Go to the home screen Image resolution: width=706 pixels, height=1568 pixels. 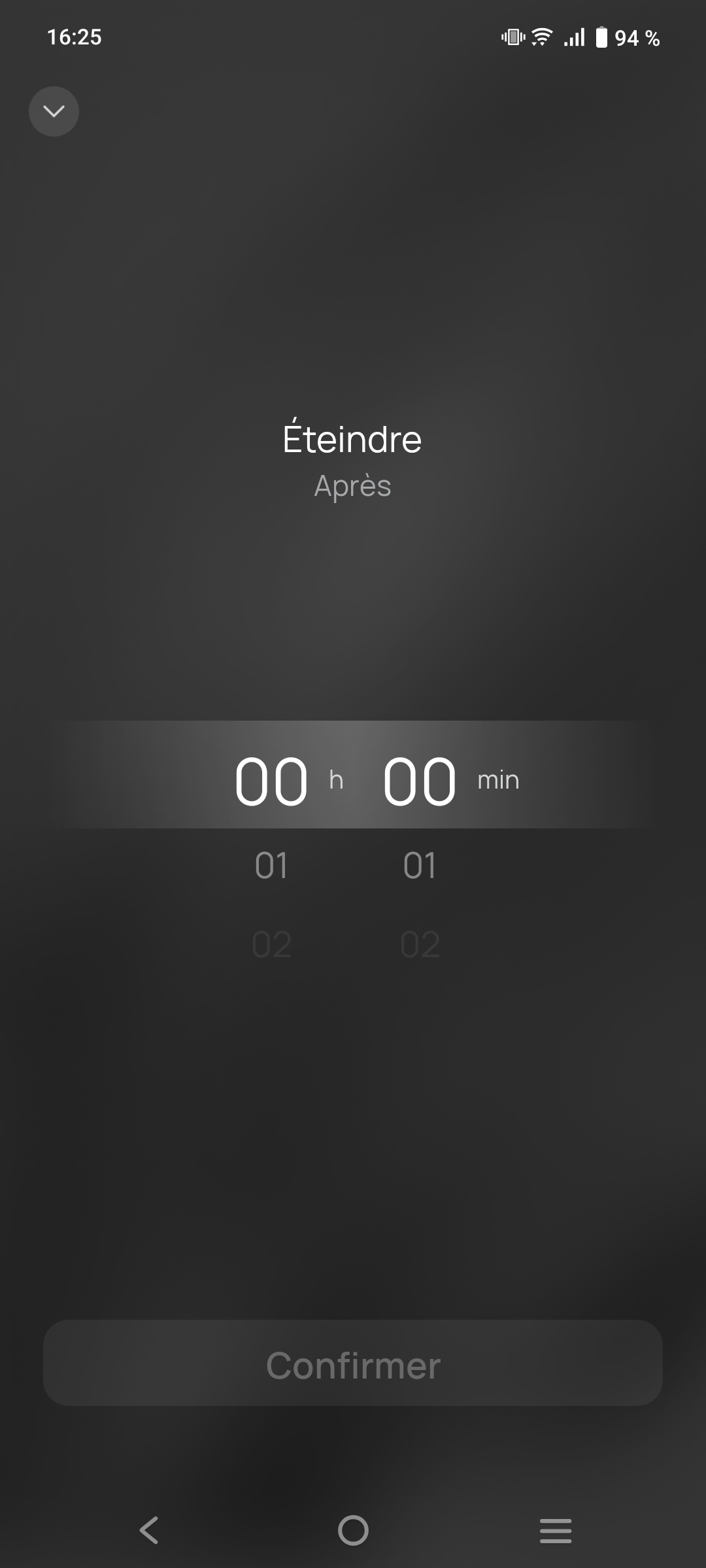coord(353,1530)
